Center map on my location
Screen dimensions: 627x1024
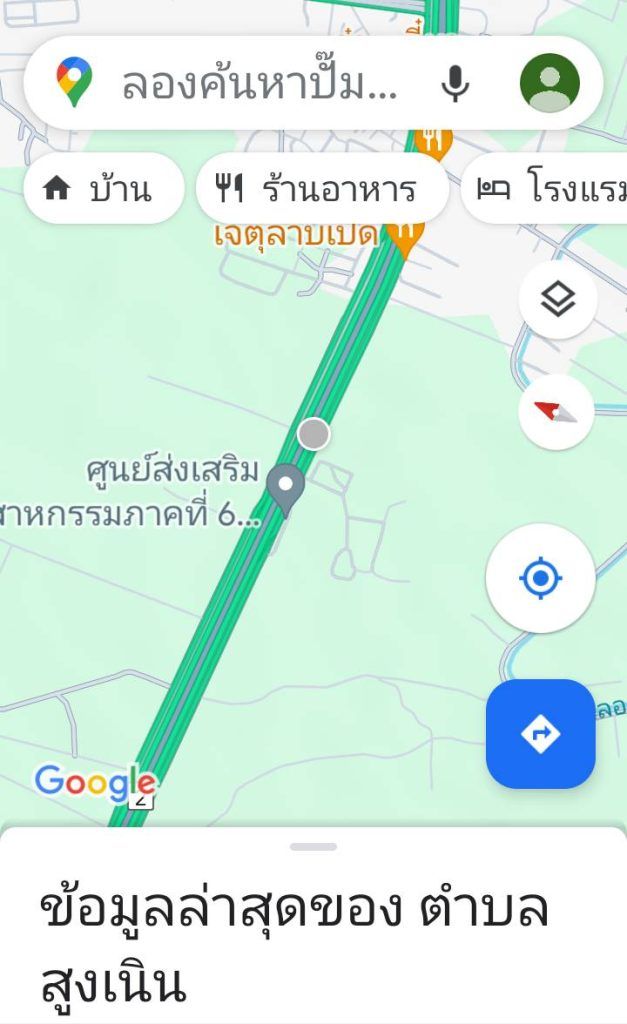[540, 578]
